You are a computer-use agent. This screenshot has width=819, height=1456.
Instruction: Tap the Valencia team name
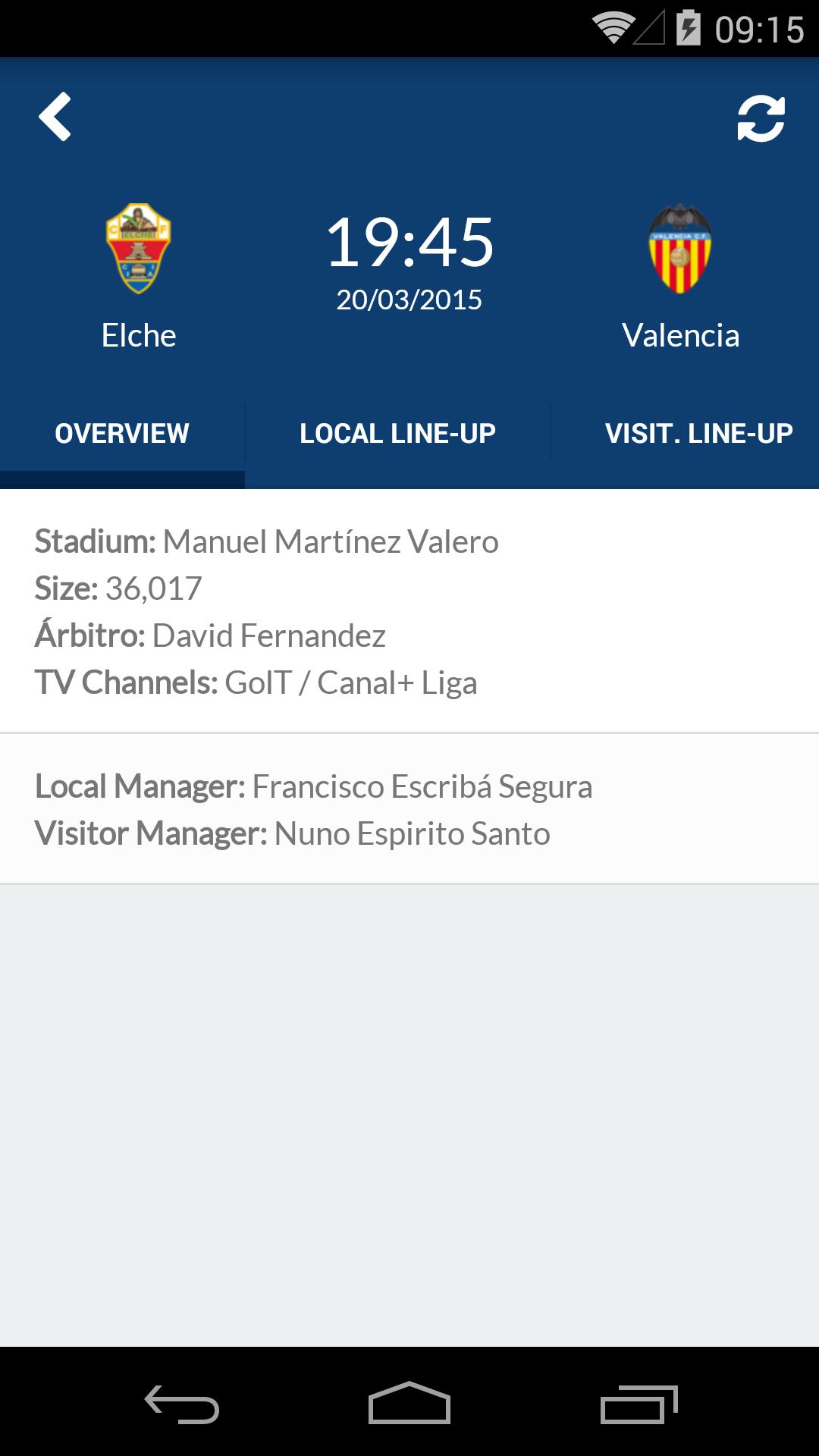pyautogui.click(x=680, y=336)
